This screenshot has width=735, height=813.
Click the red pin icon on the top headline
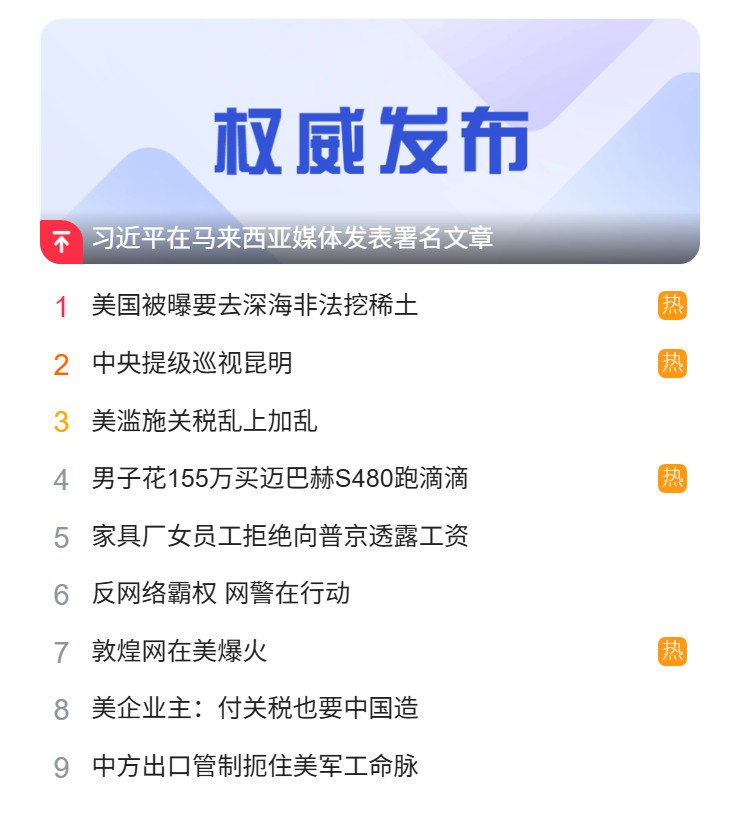62,239
